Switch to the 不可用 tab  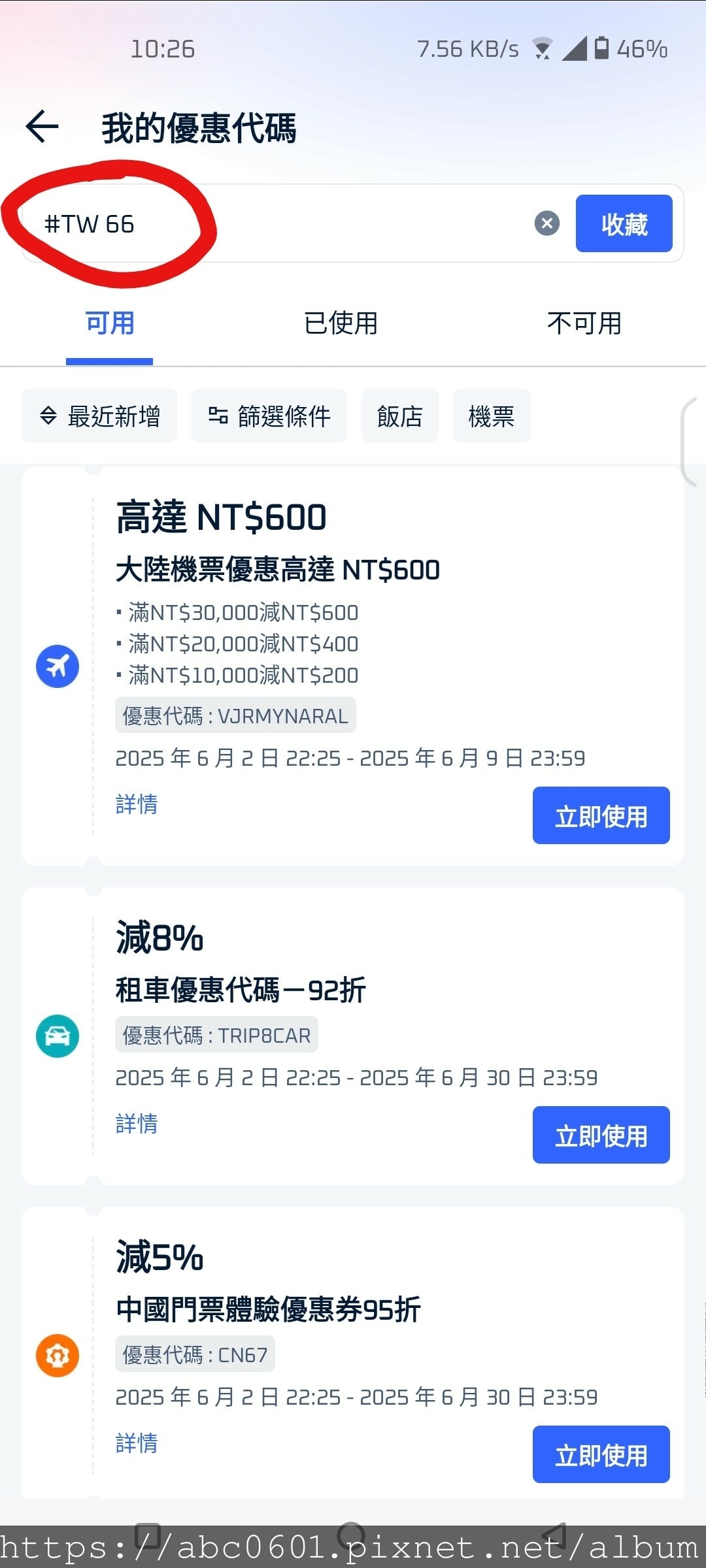tap(584, 323)
